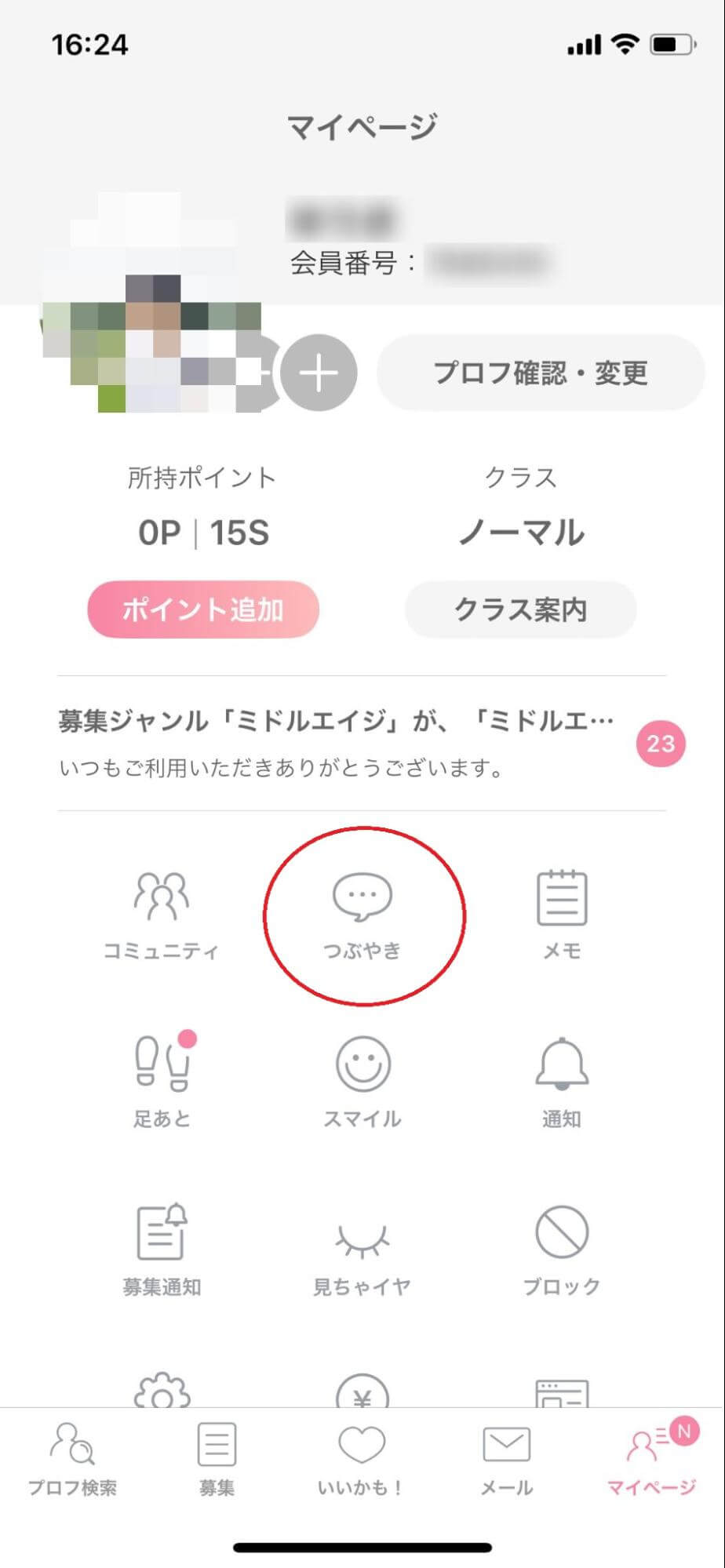The height and width of the screenshot is (1568, 725).
Task: Open つぶやき posts
Action: pyautogui.click(x=362, y=915)
